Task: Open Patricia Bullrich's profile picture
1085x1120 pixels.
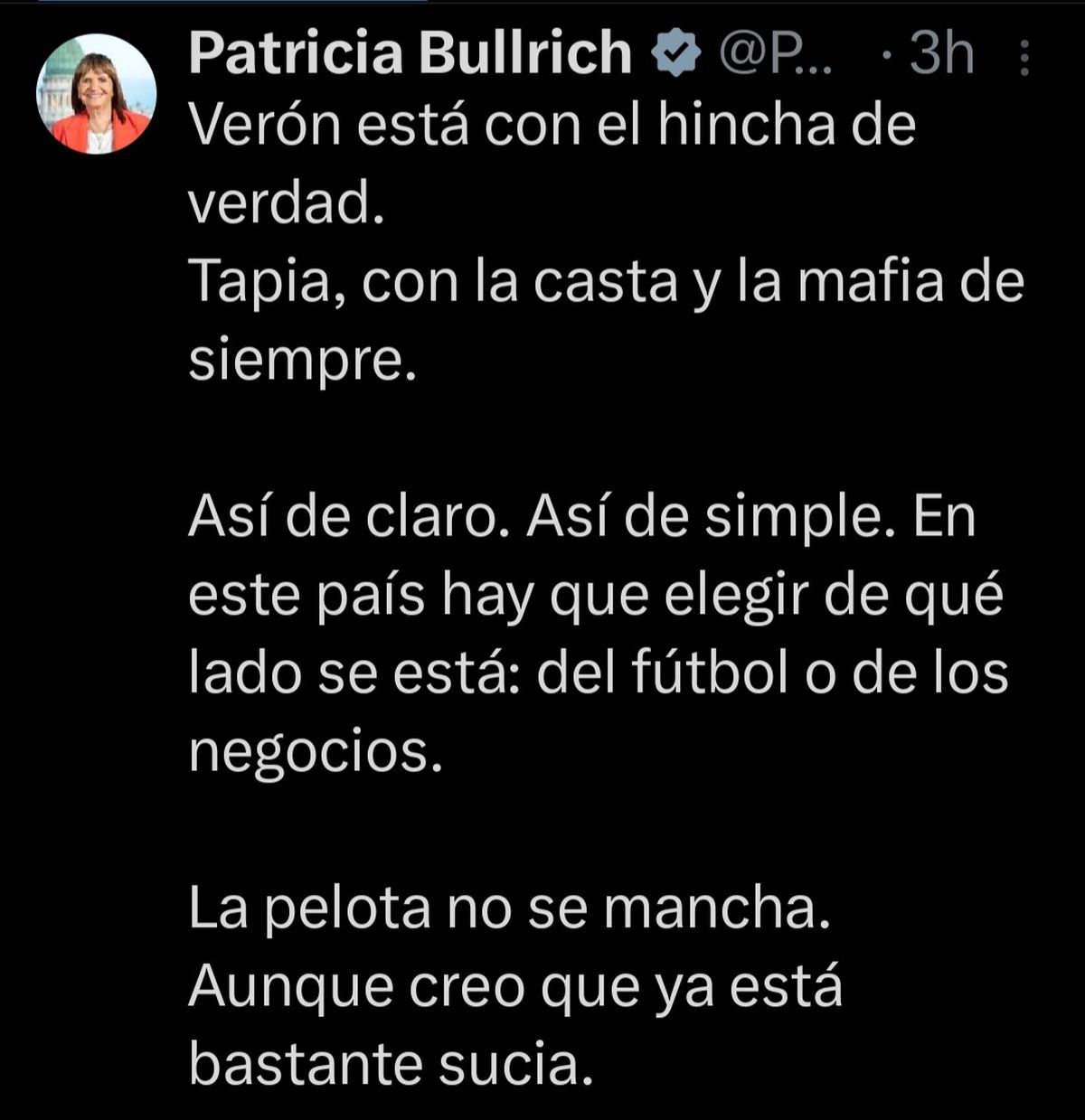Action: (97, 94)
